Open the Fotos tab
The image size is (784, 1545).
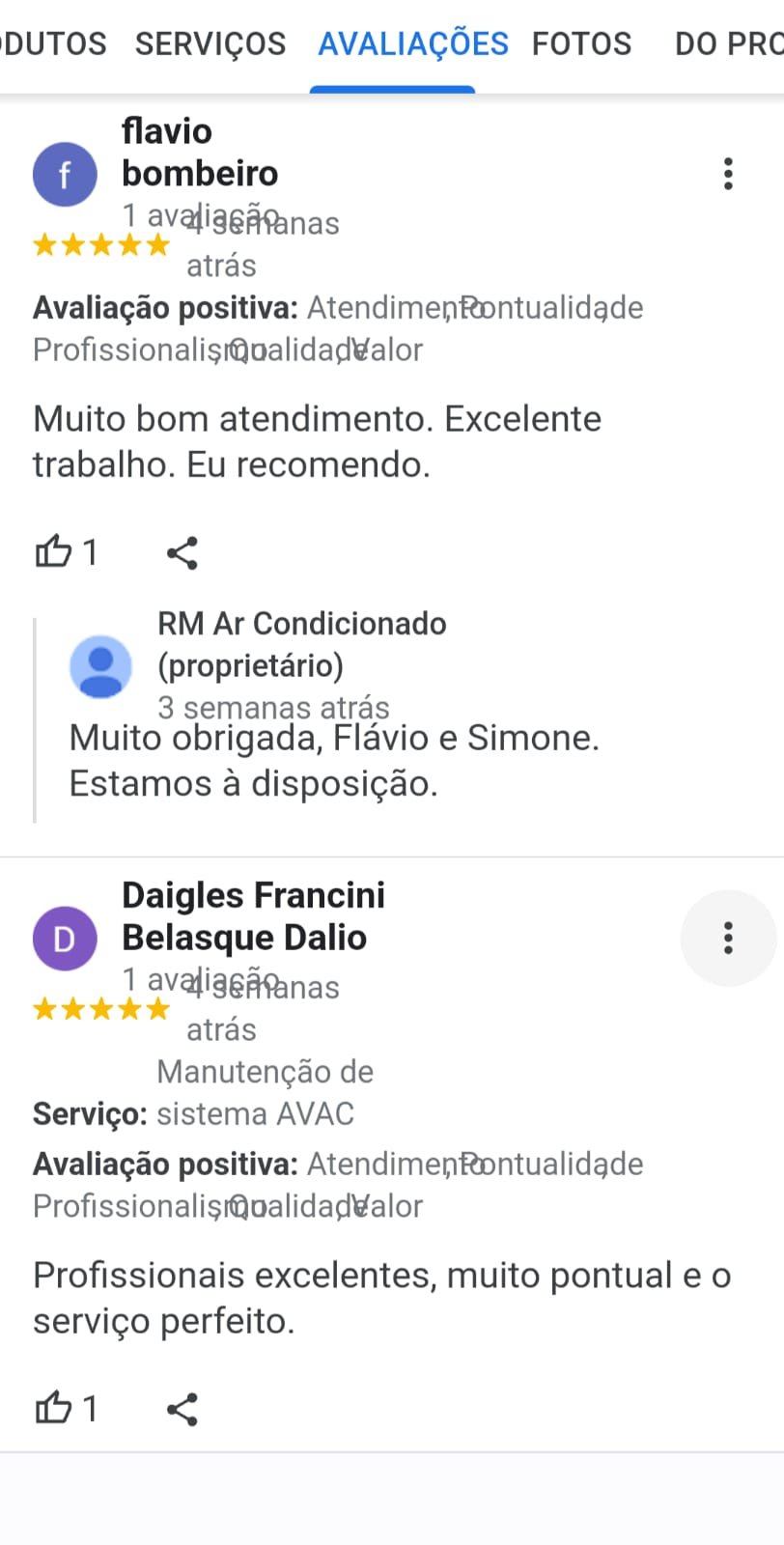click(581, 44)
